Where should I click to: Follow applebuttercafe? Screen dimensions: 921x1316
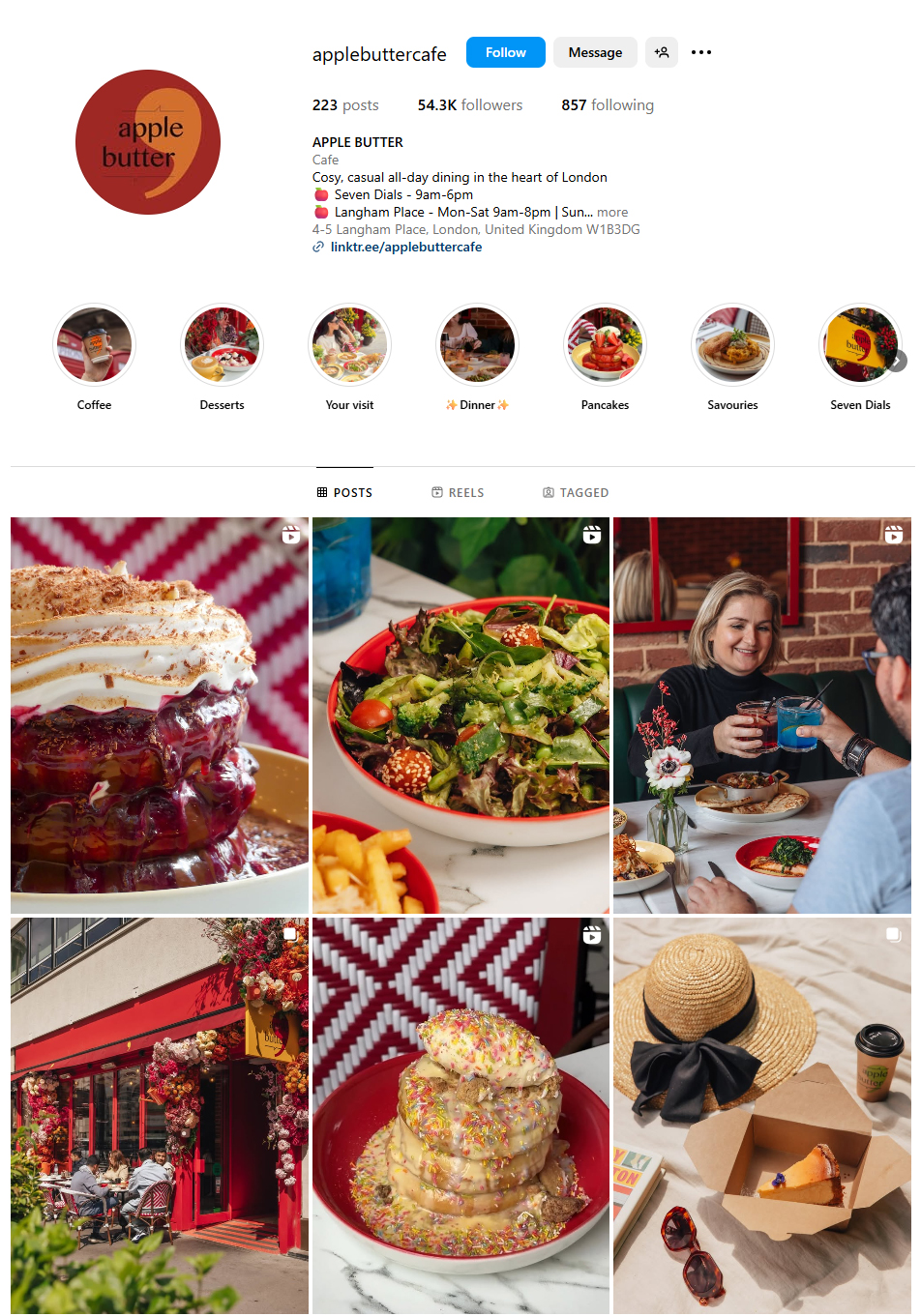tap(505, 52)
